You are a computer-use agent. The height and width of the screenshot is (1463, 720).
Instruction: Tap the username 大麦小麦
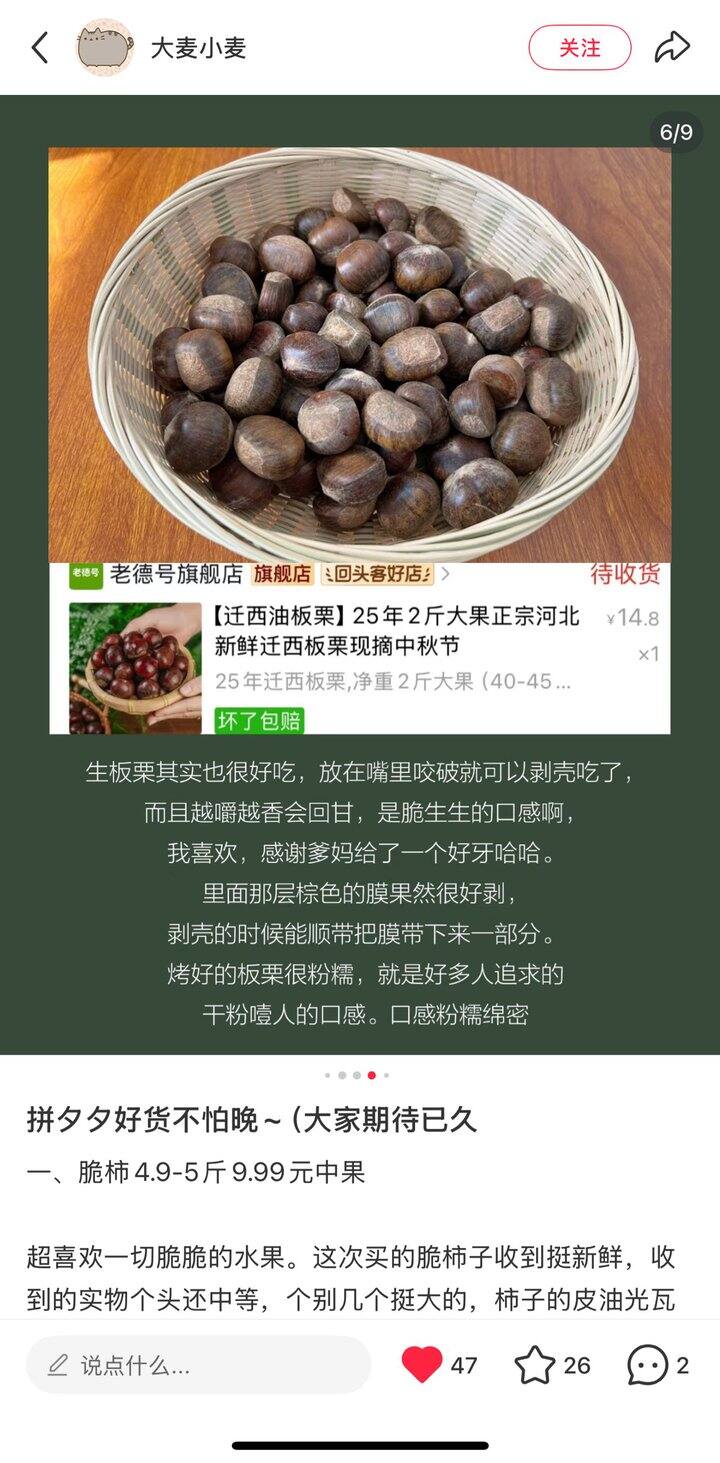coord(198,46)
